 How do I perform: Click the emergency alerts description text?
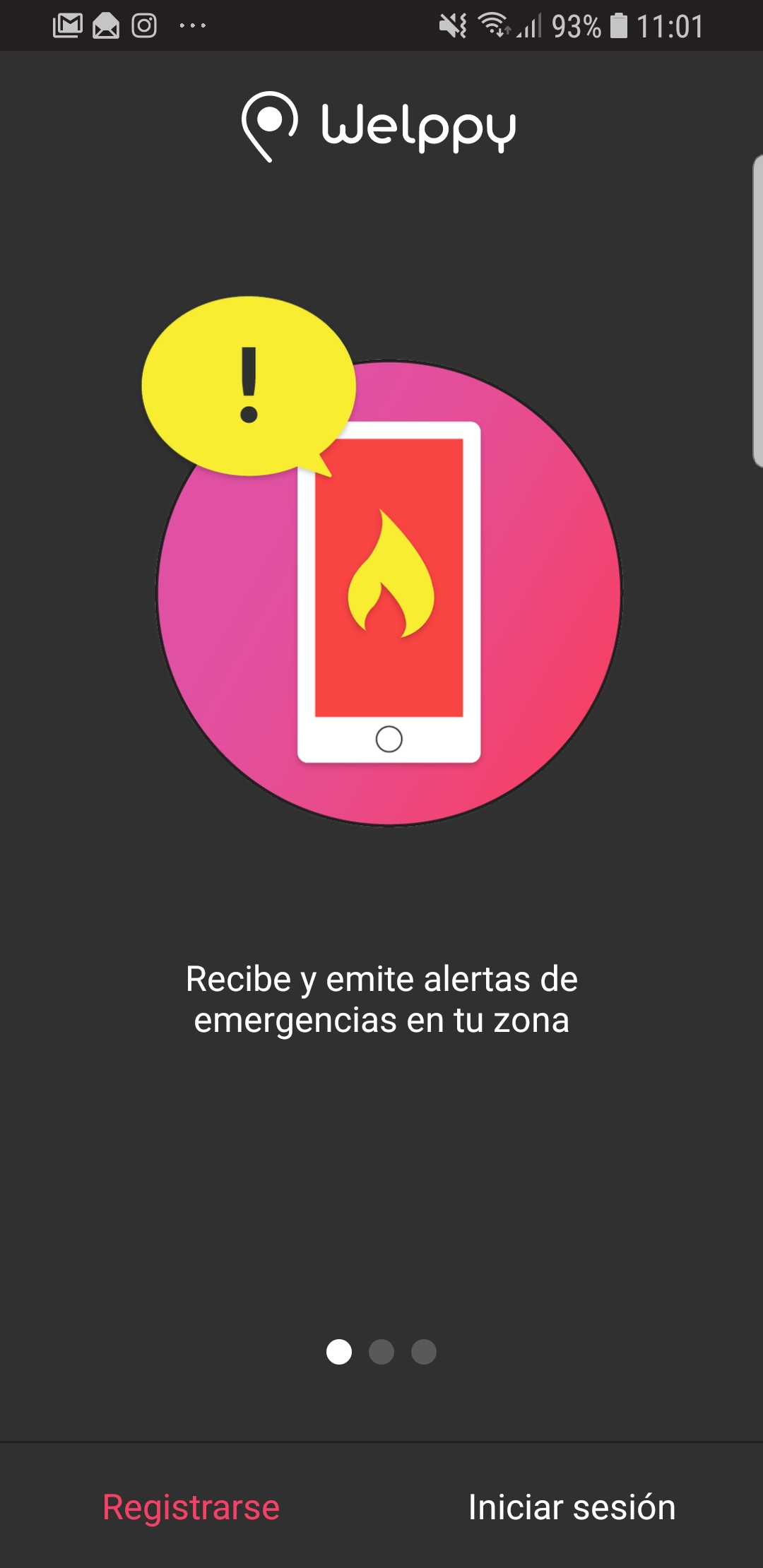[381, 999]
